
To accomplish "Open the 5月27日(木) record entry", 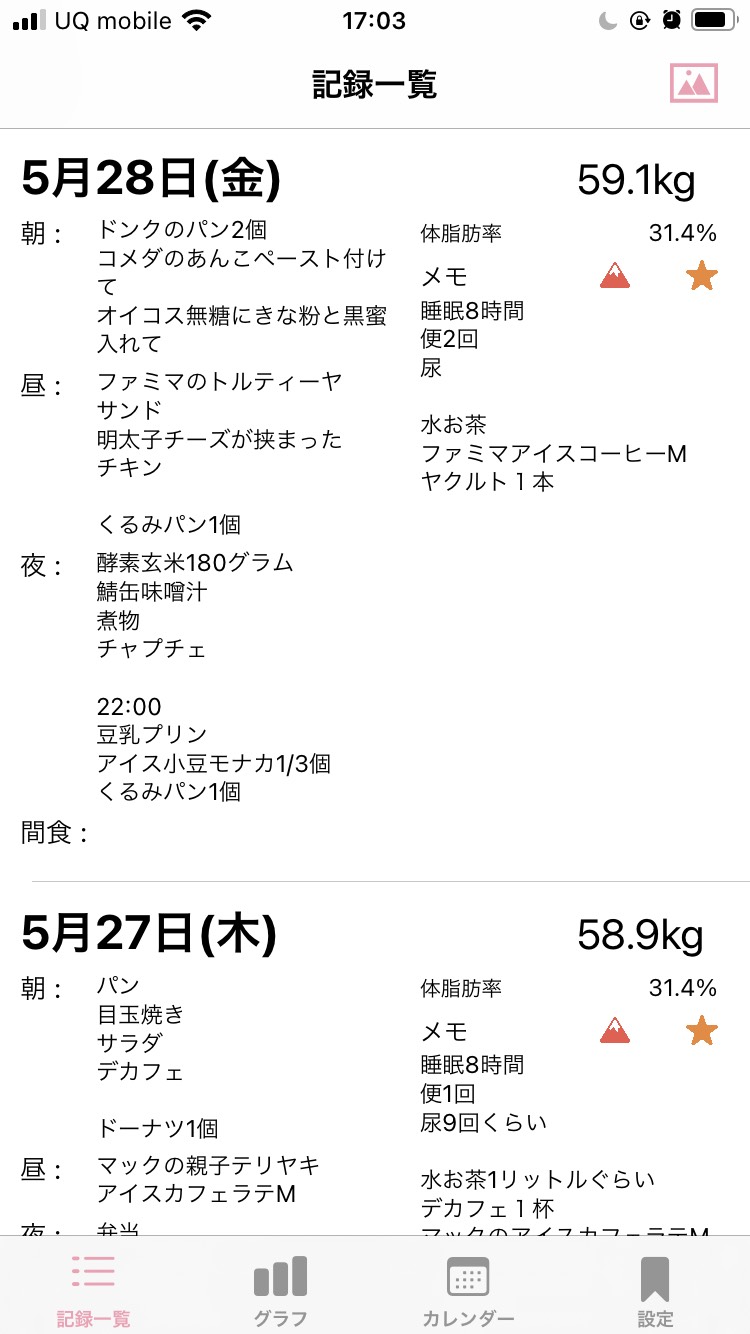I will click(x=375, y=1060).
